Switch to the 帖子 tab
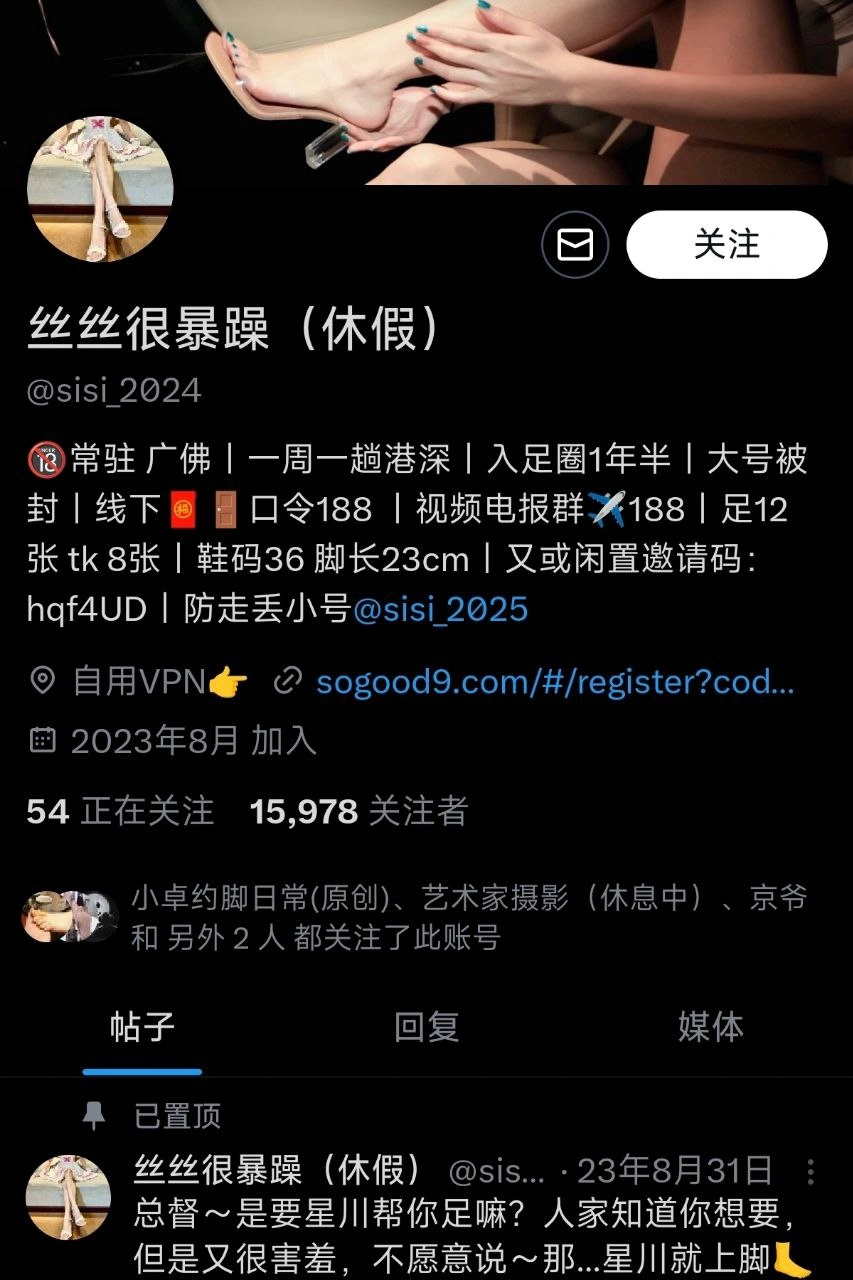The width and height of the screenshot is (853, 1280). [142, 1027]
